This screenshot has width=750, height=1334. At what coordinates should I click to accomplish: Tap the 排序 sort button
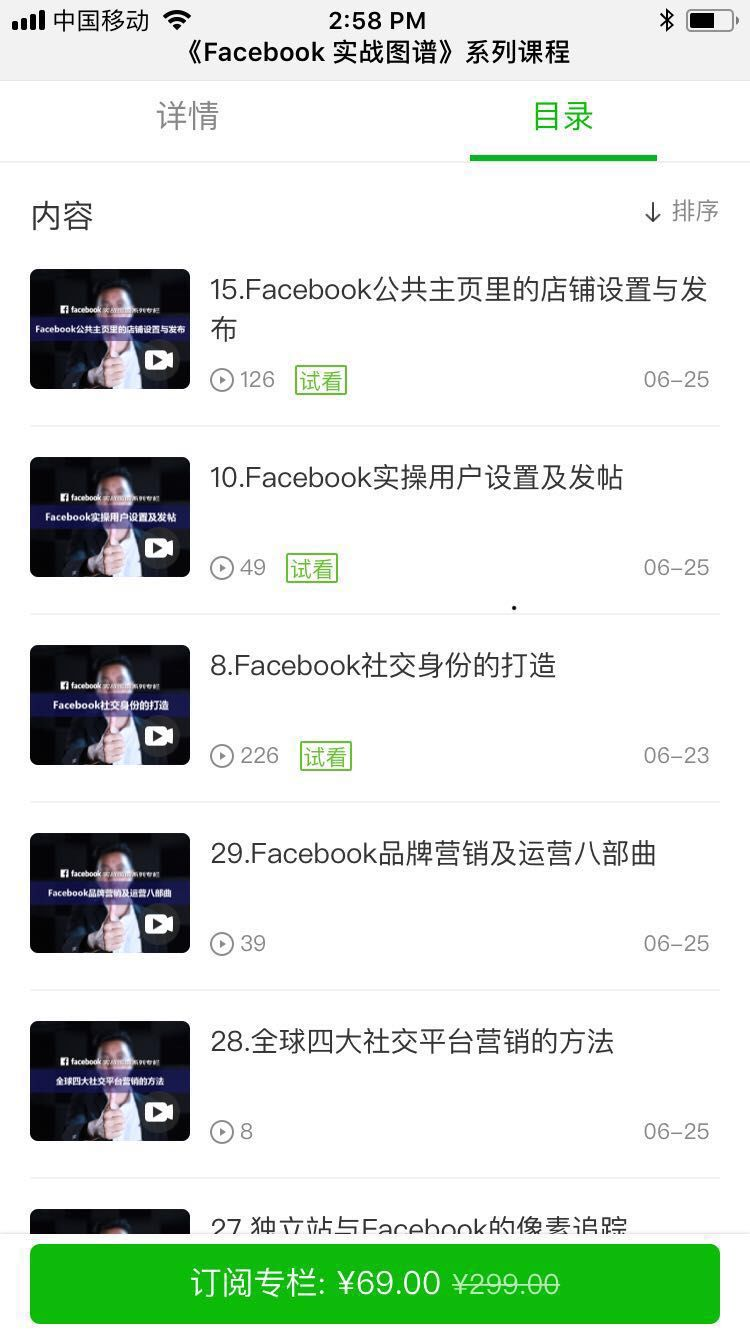(x=681, y=211)
